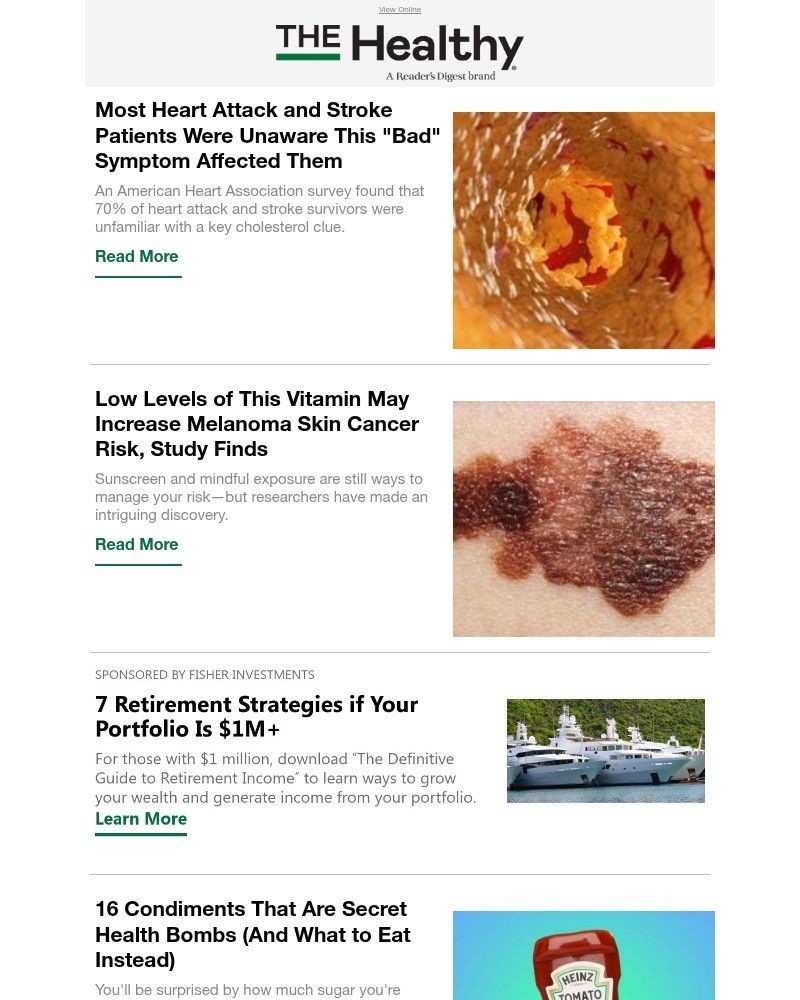The width and height of the screenshot is (800, 1000).
Task: Open the melanoma skin image
Action: [x=583, y=518]
